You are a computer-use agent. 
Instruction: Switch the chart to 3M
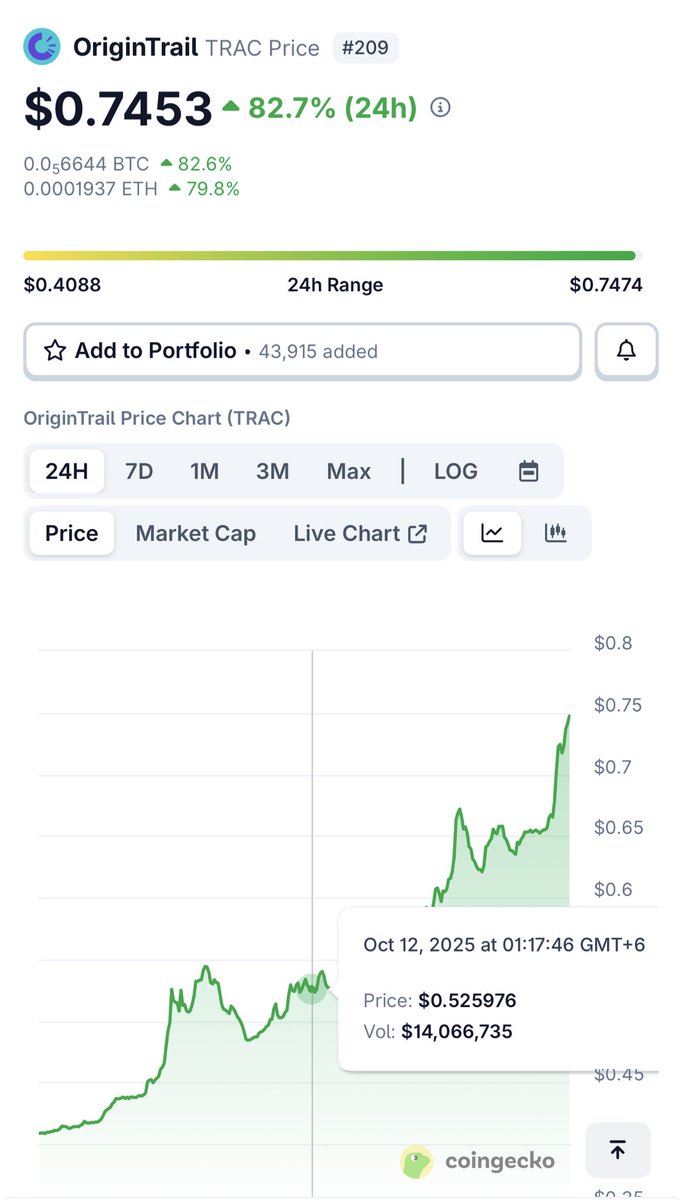coord(272,471)
